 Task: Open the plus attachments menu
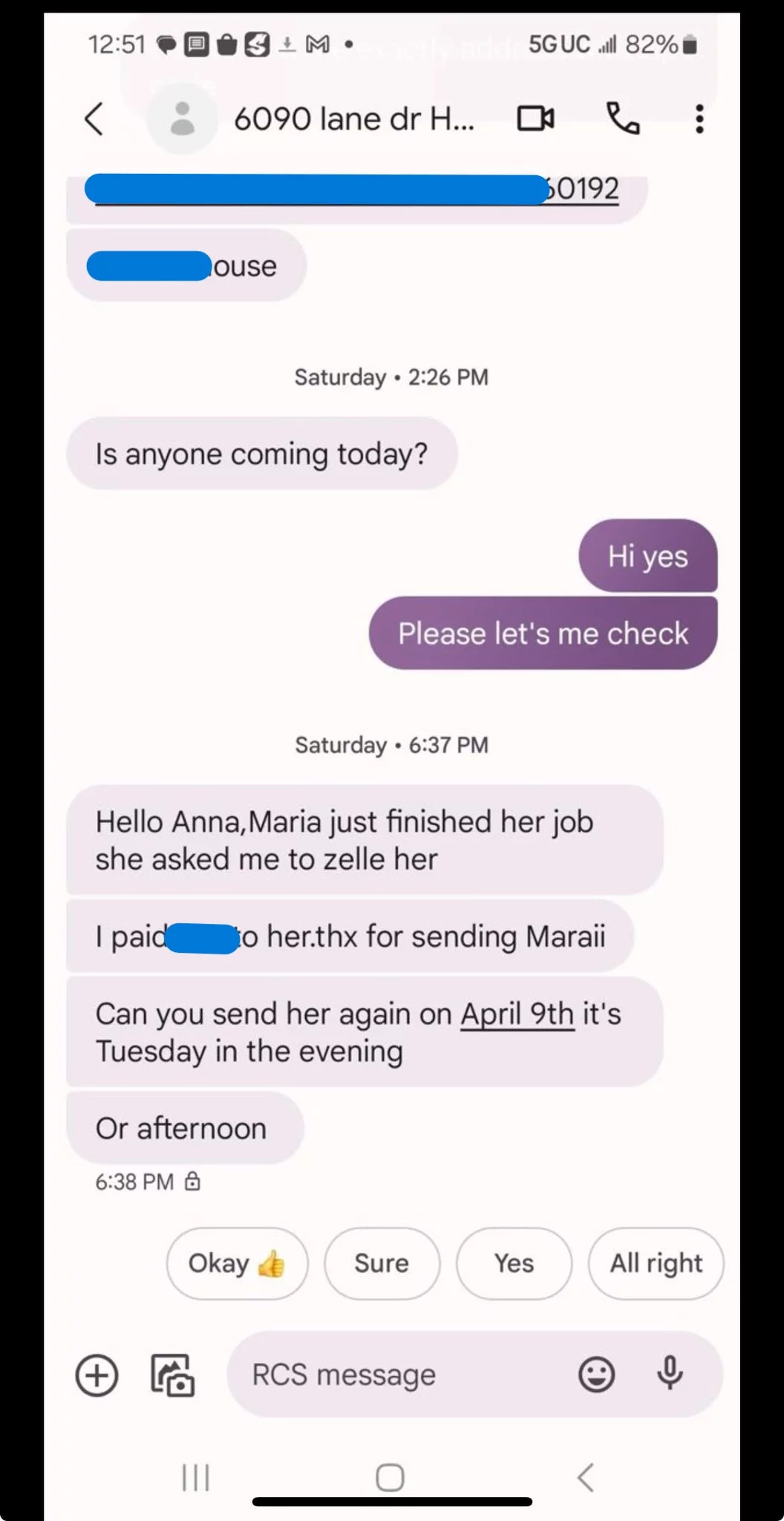click(97, 1375)
